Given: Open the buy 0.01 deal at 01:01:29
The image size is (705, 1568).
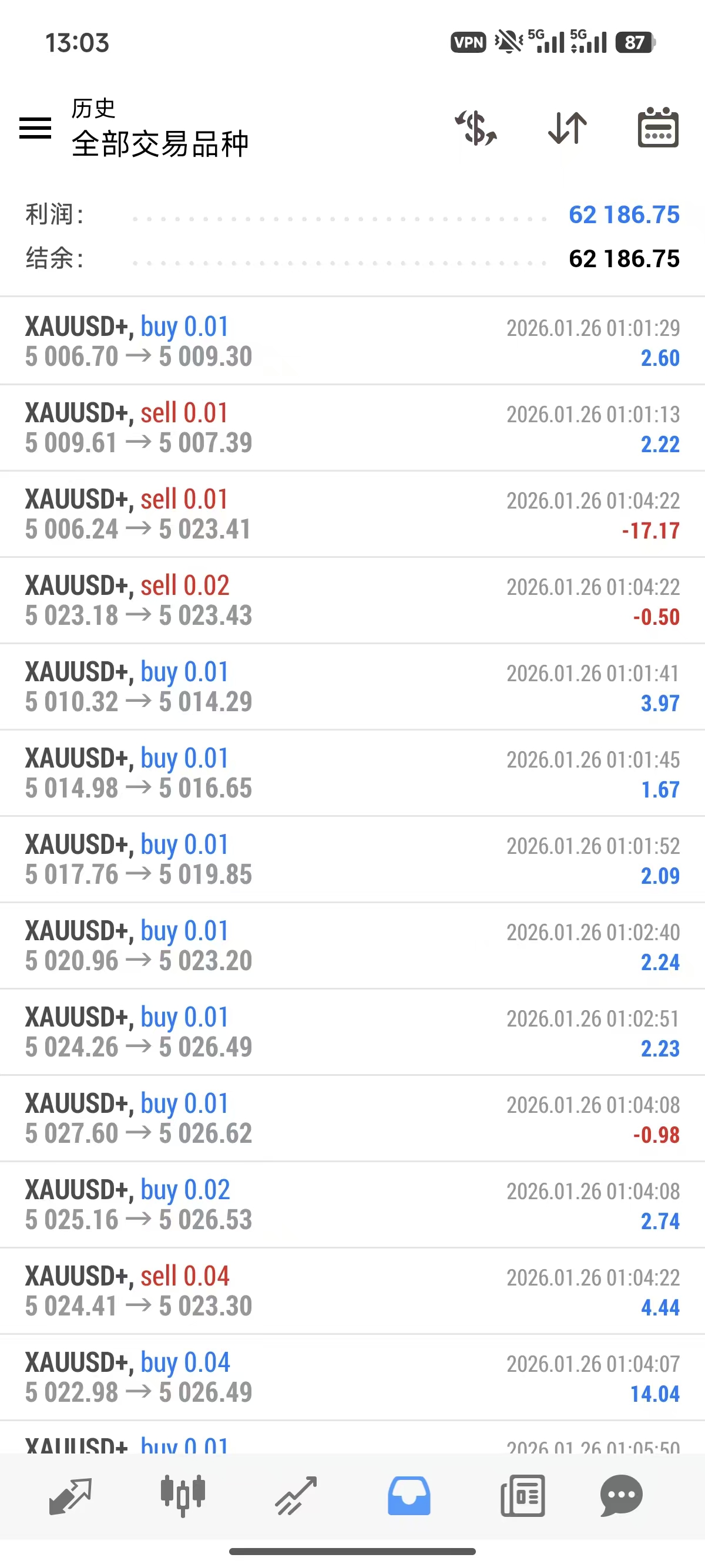Looking at the screenshot, I should tap(352, 341).
